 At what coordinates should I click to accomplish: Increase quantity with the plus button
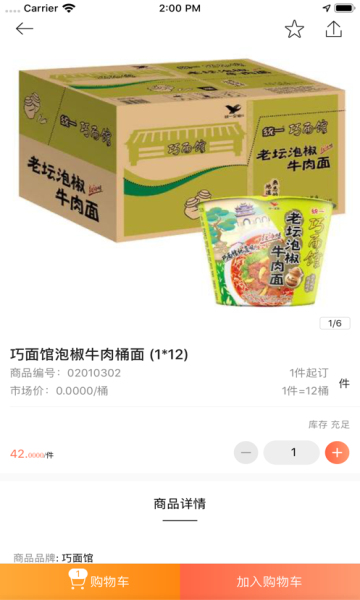tap(337, 453)
